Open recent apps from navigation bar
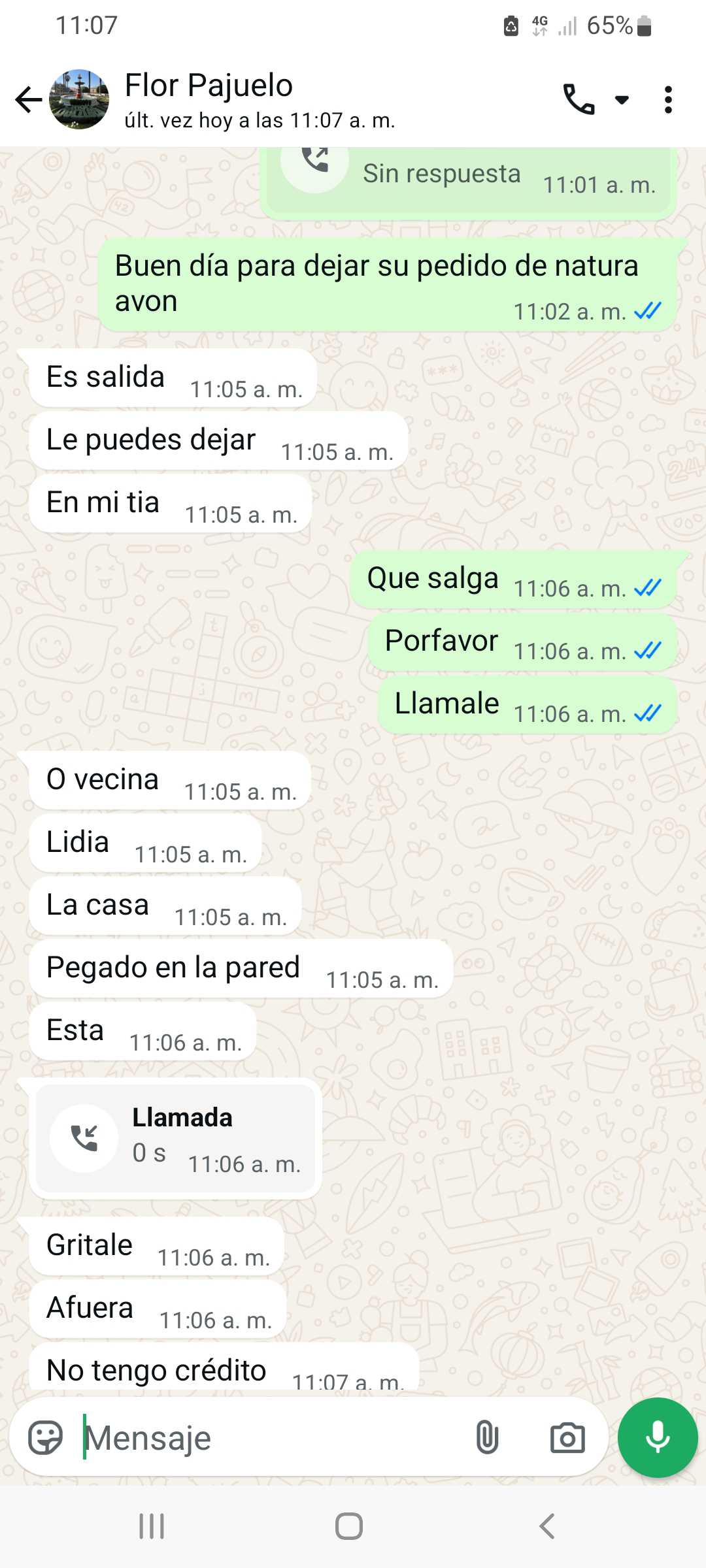Image resolution: width=706 pixels, height=1568 pixels. click(152, 1527)
